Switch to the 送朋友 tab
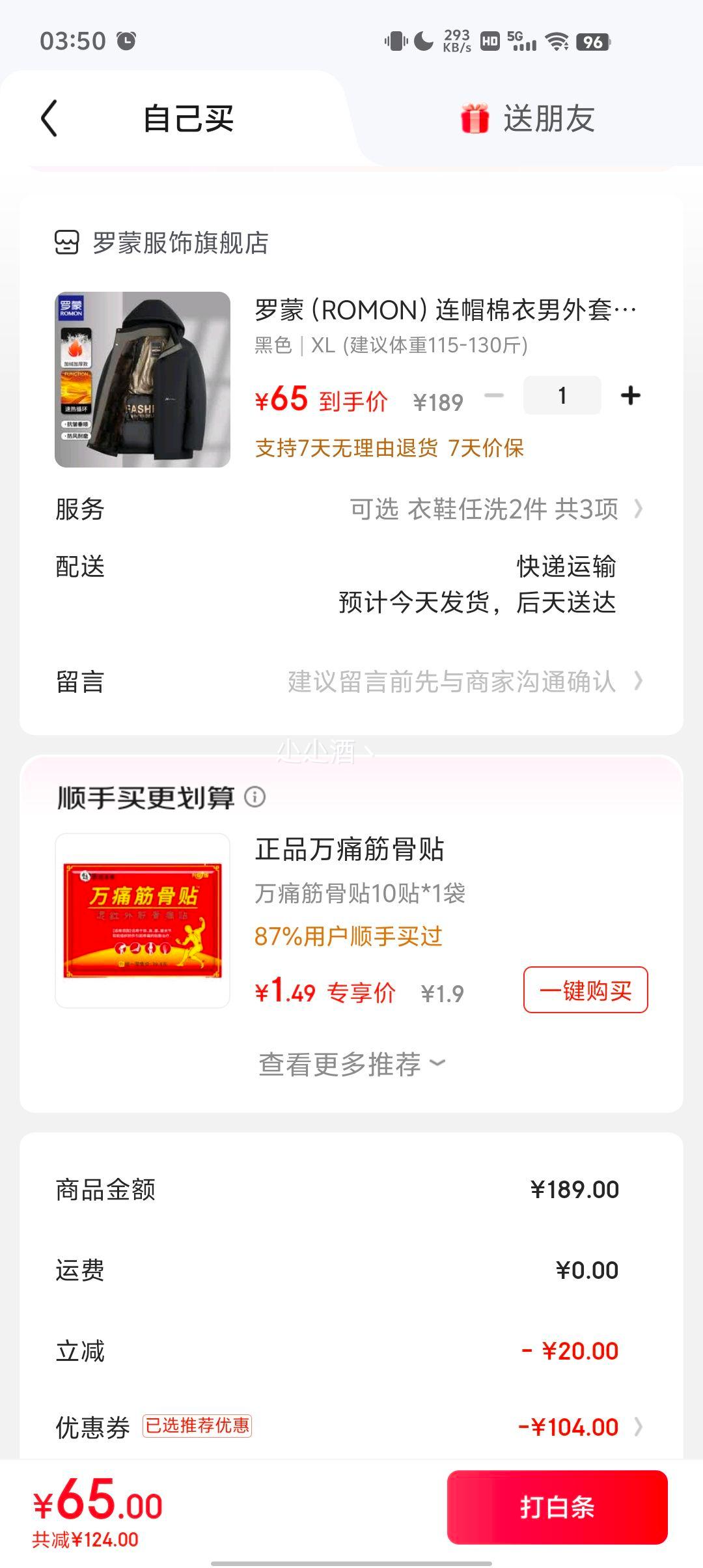Screen dimensions: 703x1568 (x=529, y=119)
